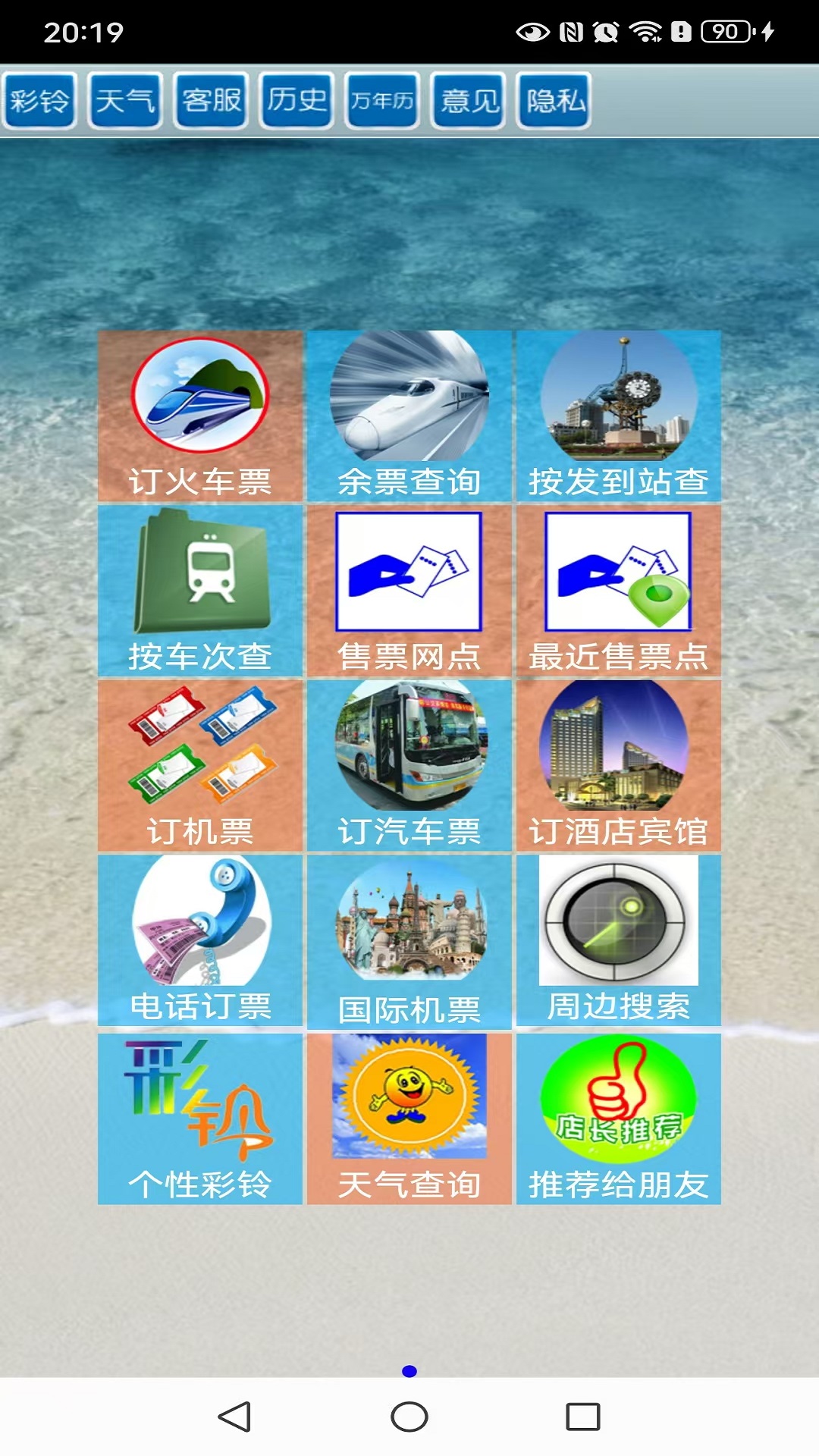Open the 历史 history item in top bar
The width and height of the screenshot is (819, 1456).
coord(296,101)
